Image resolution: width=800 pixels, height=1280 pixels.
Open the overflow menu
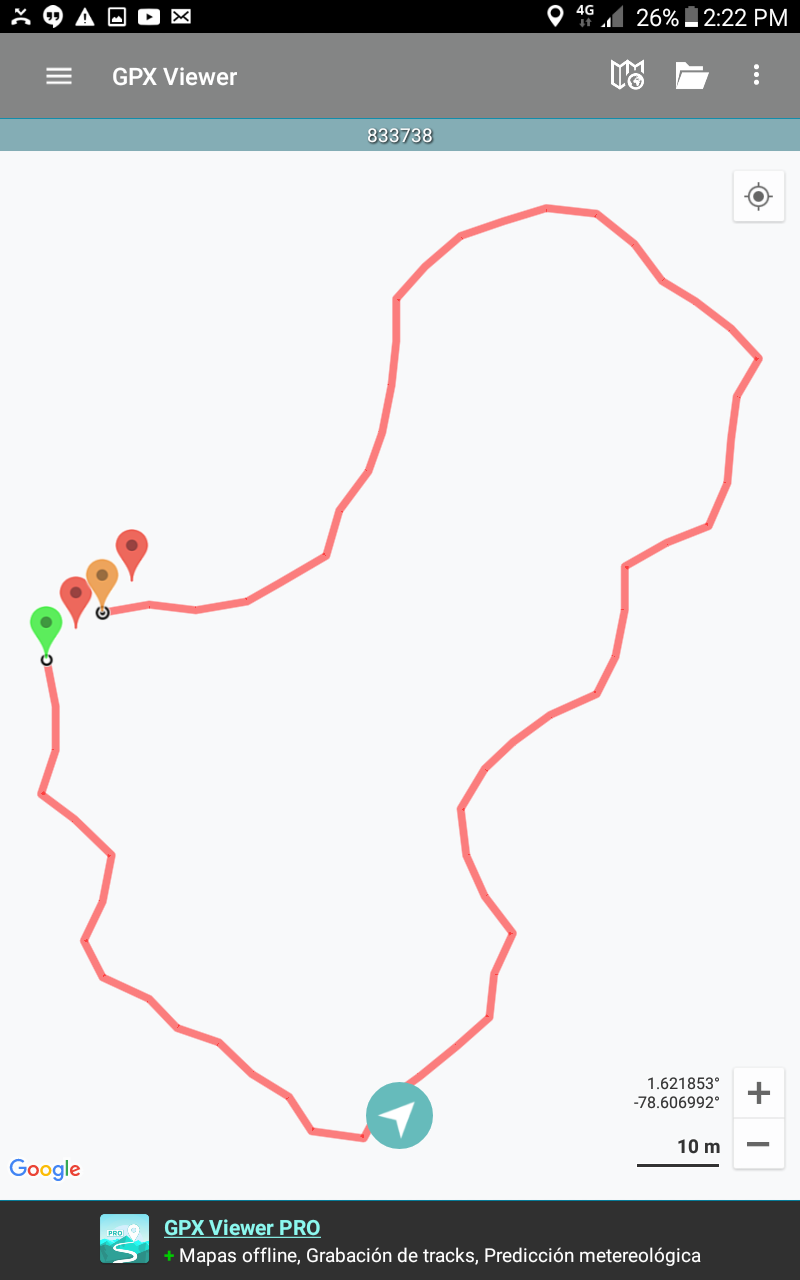[x=756, y=76]
